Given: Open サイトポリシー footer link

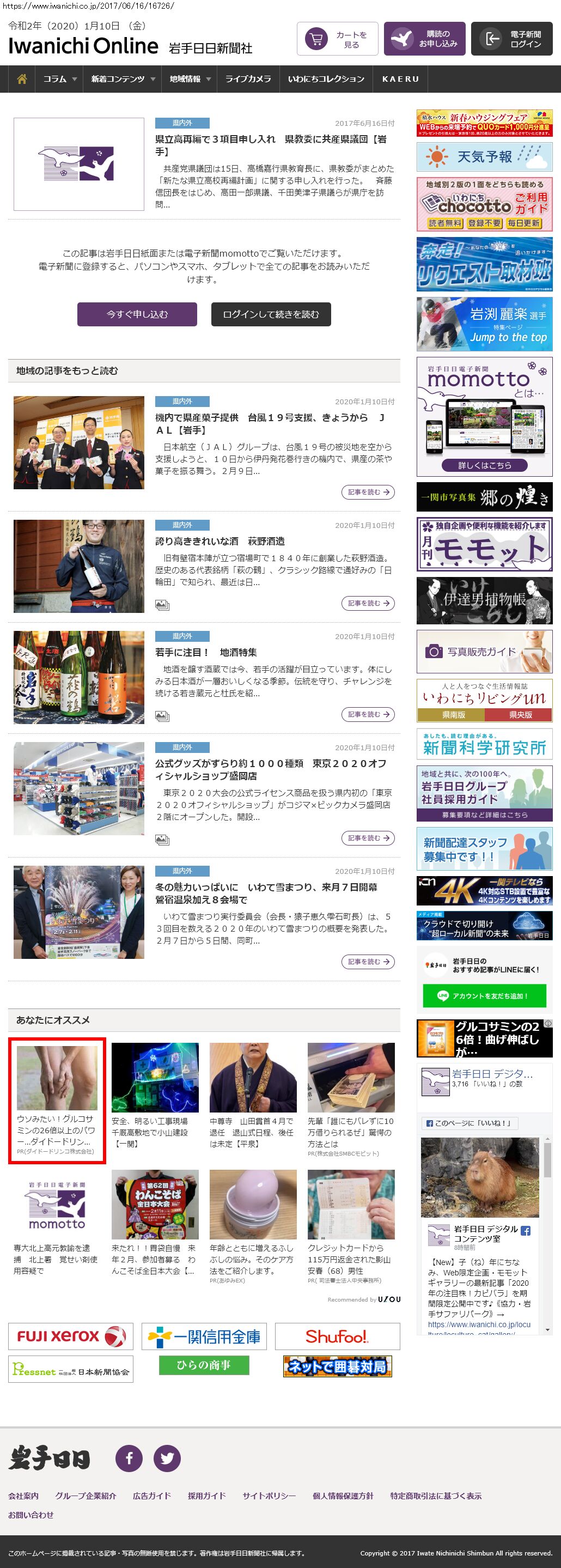Looking at the screenshot, I should click(269, 1496).
